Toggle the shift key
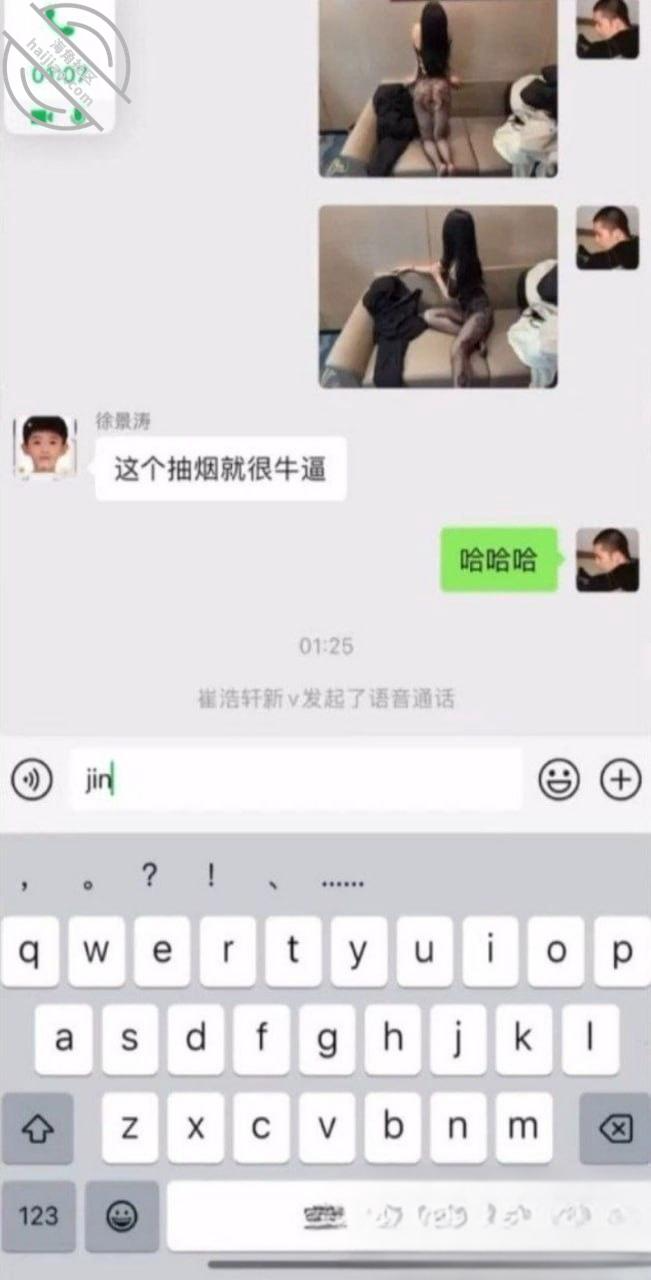The height and width of the screenshot is (1280, 651). [37, 1129]
